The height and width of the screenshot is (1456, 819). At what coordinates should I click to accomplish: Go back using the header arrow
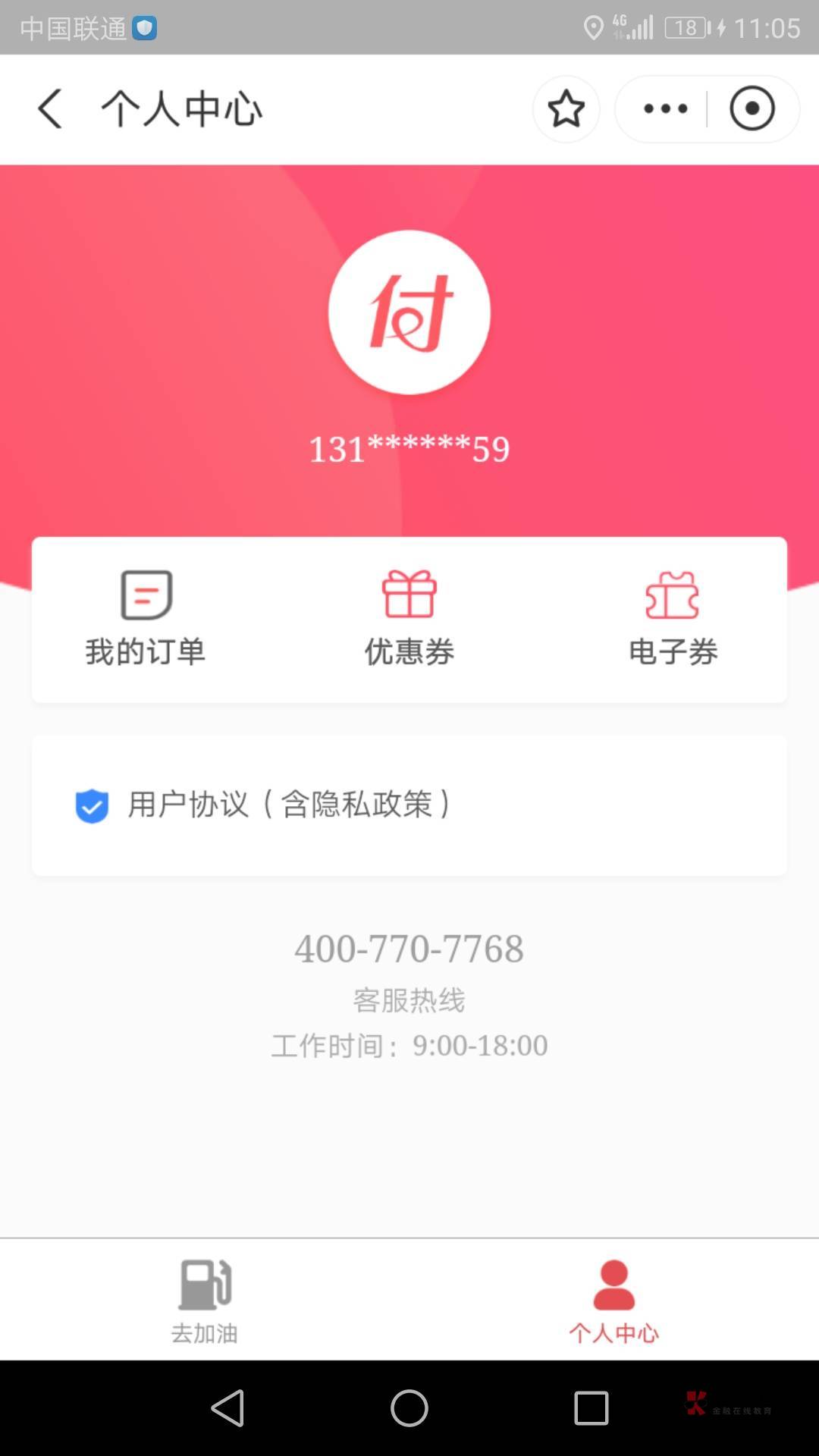point(50,108)
